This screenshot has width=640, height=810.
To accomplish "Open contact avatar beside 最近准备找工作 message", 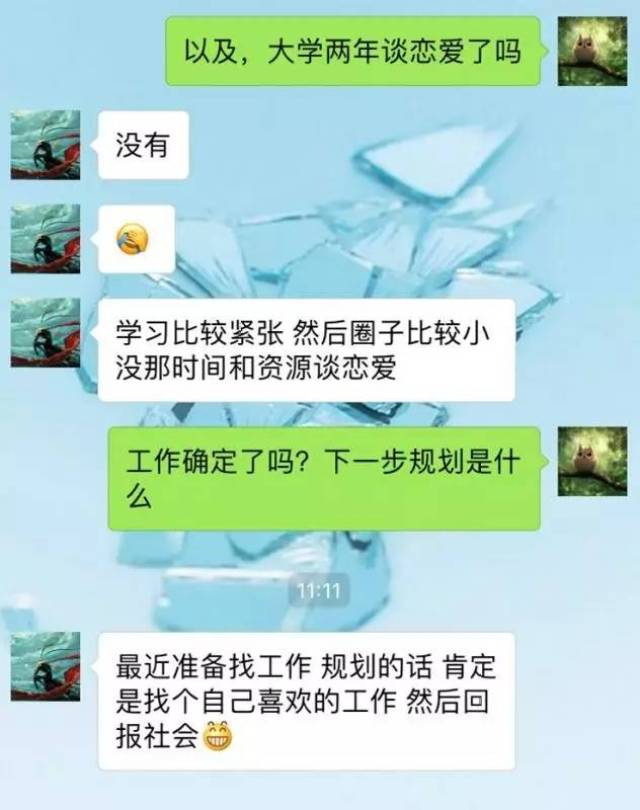I will pos(45,666).
